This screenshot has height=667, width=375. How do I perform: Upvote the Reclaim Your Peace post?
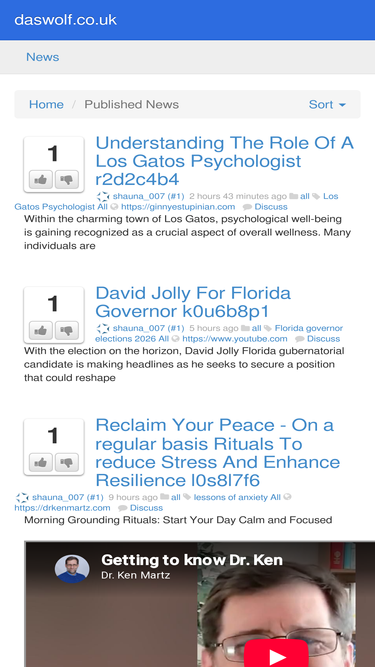[41, 462]
